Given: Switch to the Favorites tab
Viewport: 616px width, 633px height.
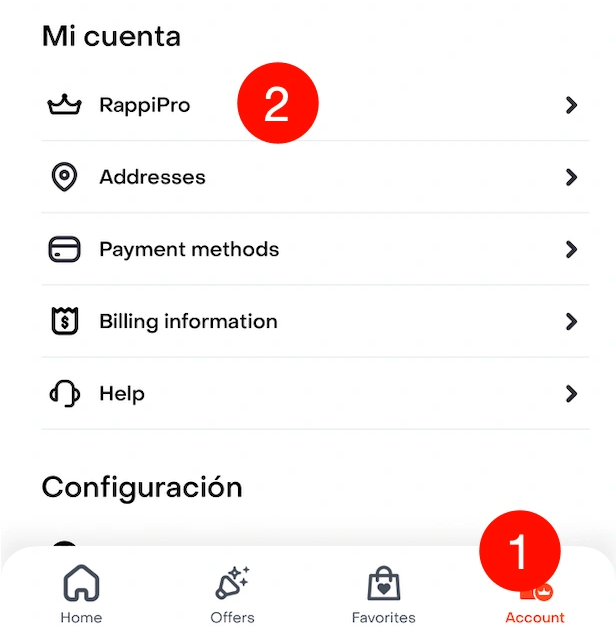Looking at the screenshot, I should (383, 595).
